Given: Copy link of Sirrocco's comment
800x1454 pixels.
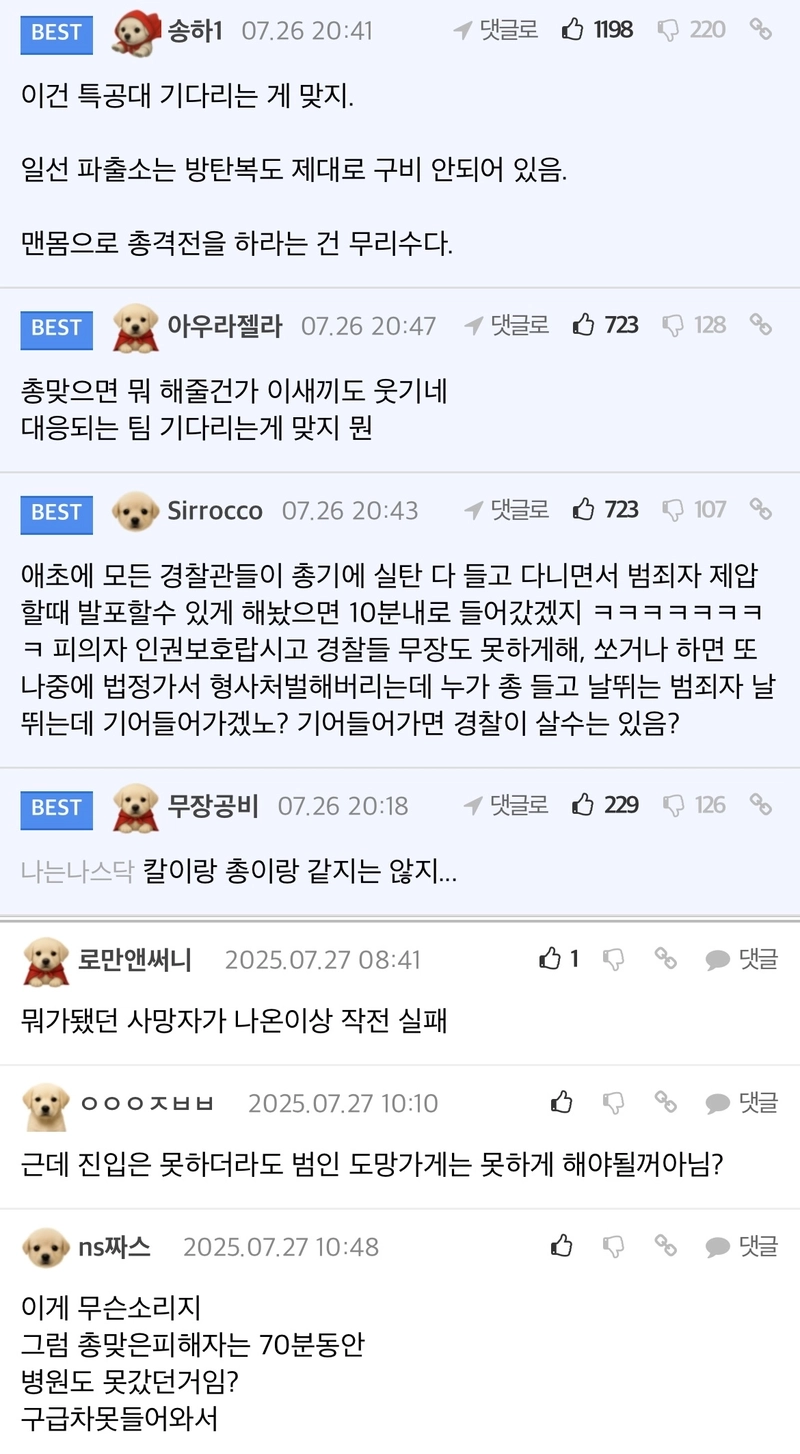Looking at the screenshot, I should pos(761,509).
